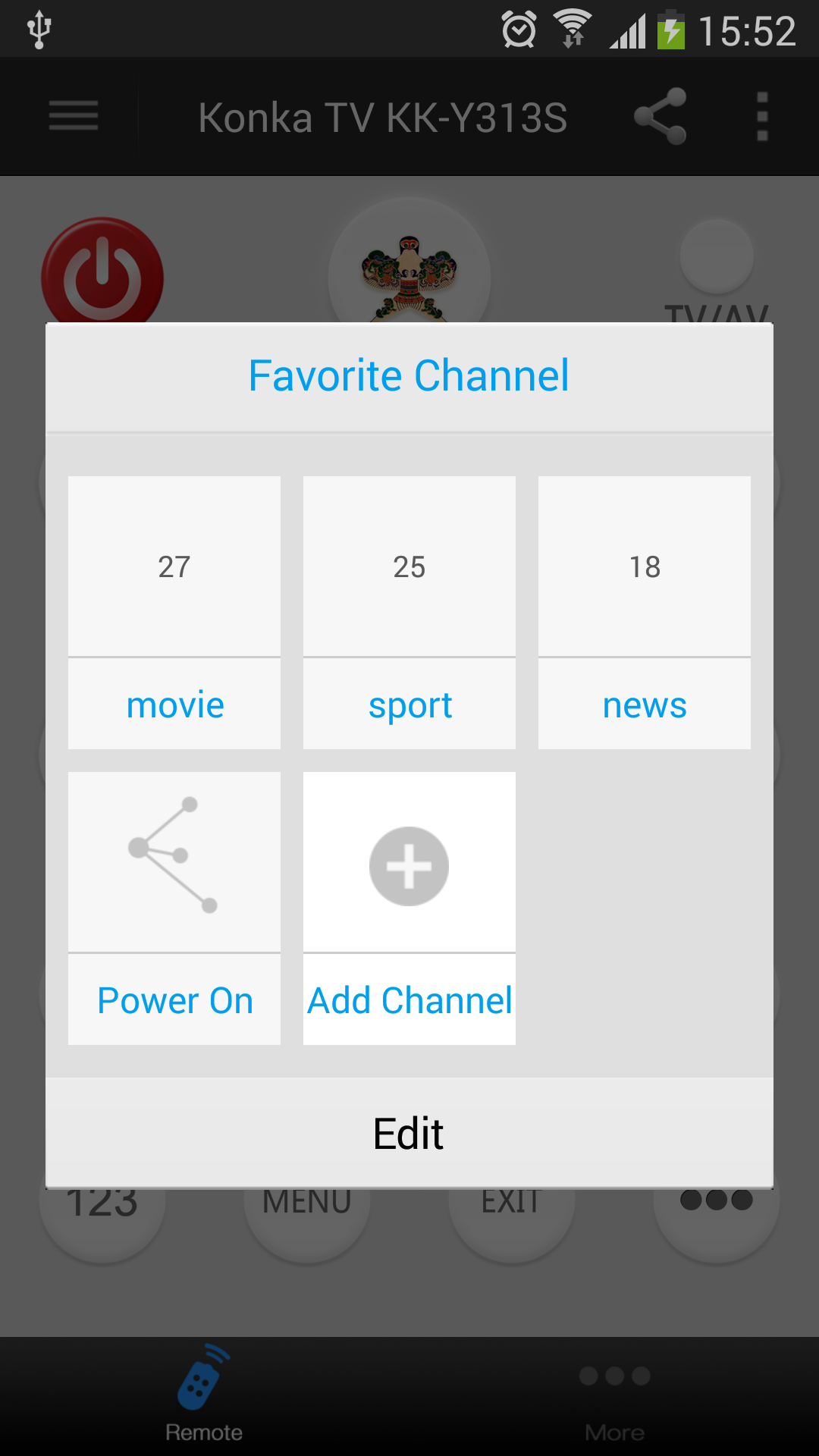The width and height of the screenshot is (819, 1456).
Task: Tap Edit to modify favorite channels
Action: (x=409, y=1134)
